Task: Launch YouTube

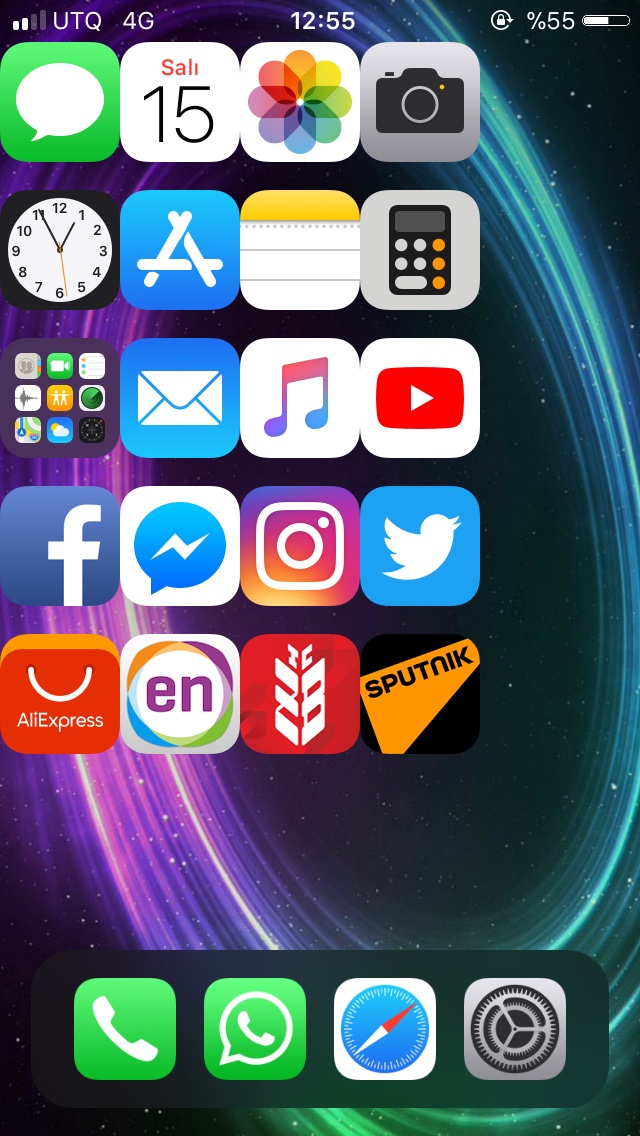Action: pos(420,398)
